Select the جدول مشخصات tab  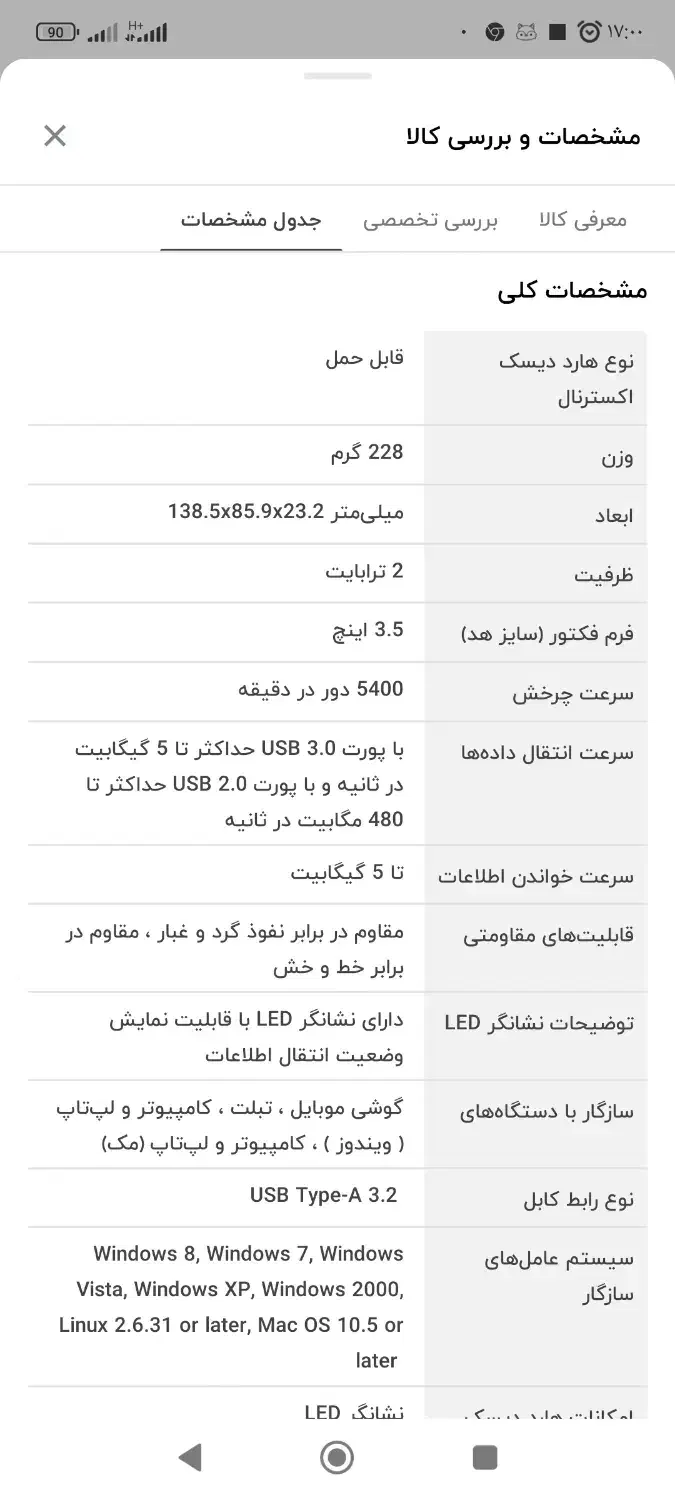coord(251,220)
